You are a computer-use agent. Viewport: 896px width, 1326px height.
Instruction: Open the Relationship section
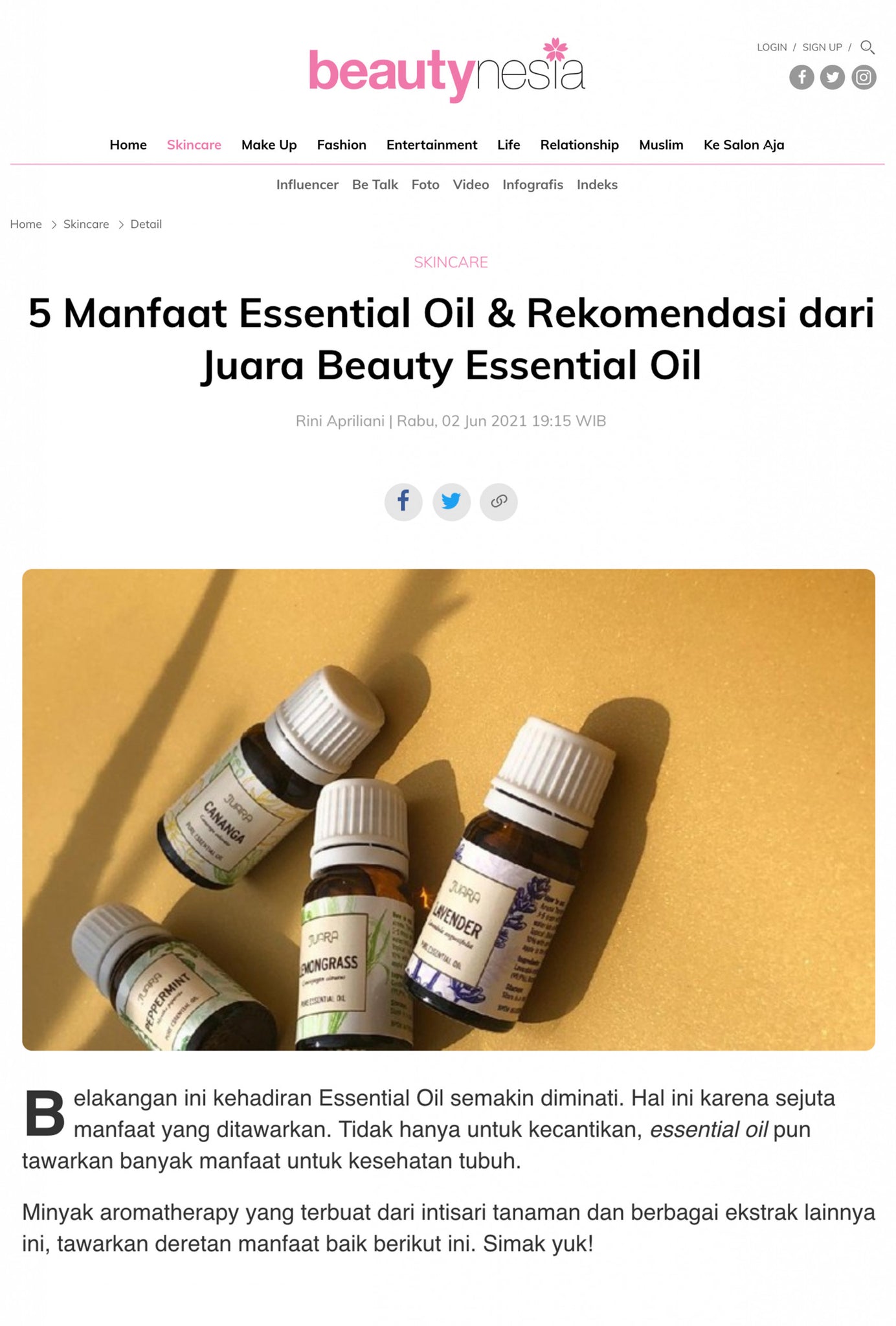579,145
